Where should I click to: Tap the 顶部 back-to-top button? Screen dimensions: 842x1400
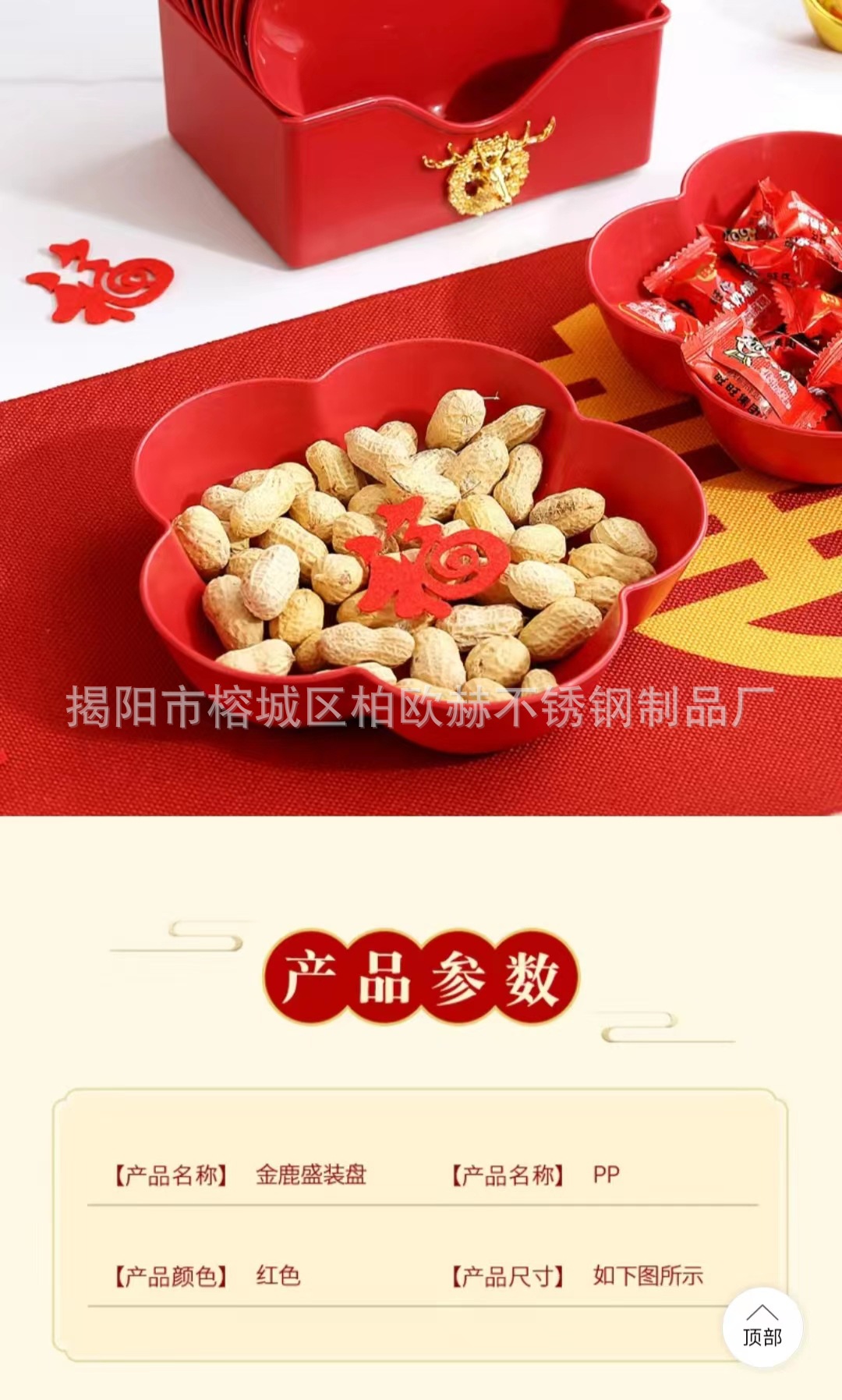pos(762,1327)
